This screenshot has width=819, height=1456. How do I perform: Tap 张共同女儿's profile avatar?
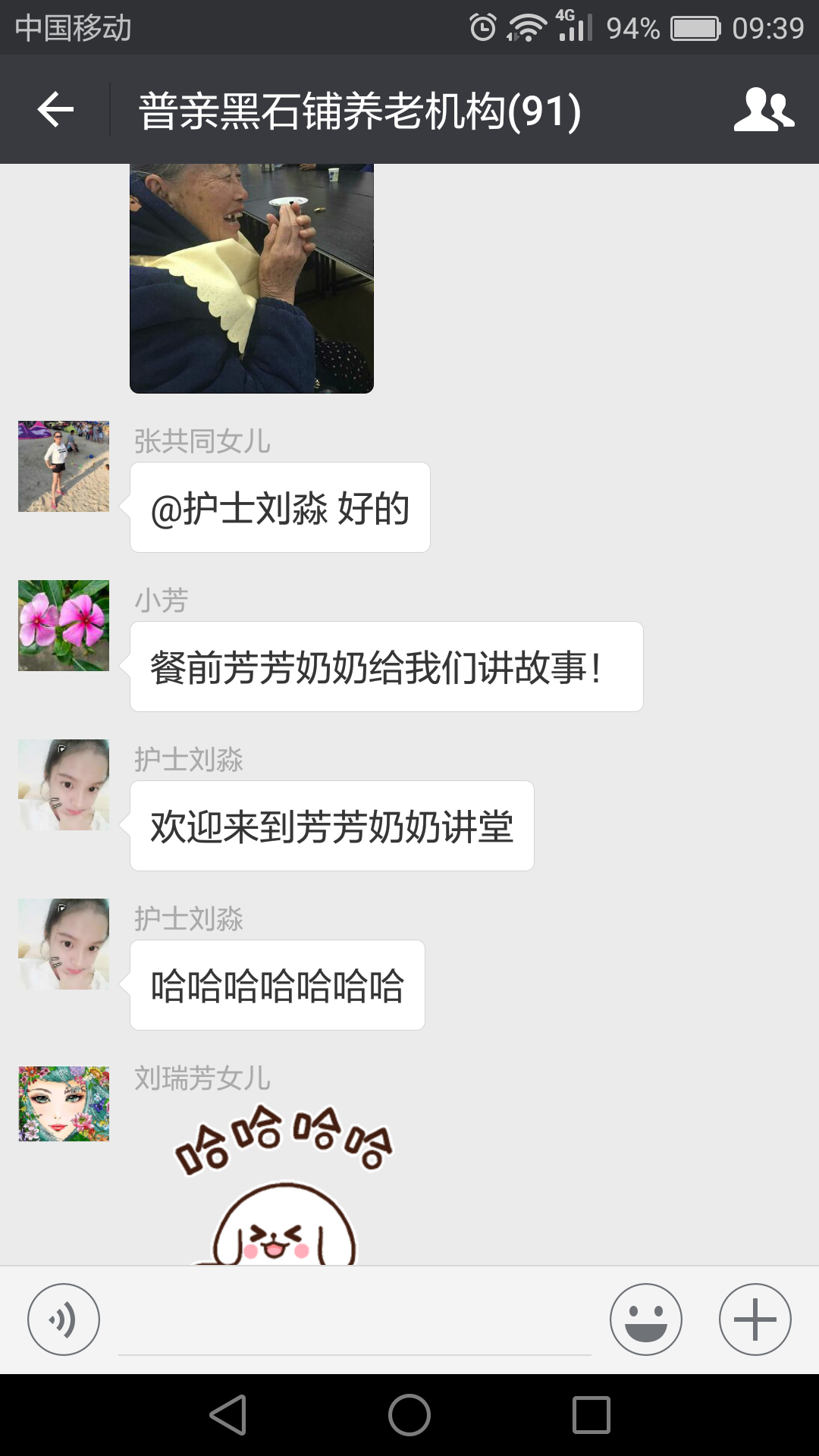tap(64, 466)
